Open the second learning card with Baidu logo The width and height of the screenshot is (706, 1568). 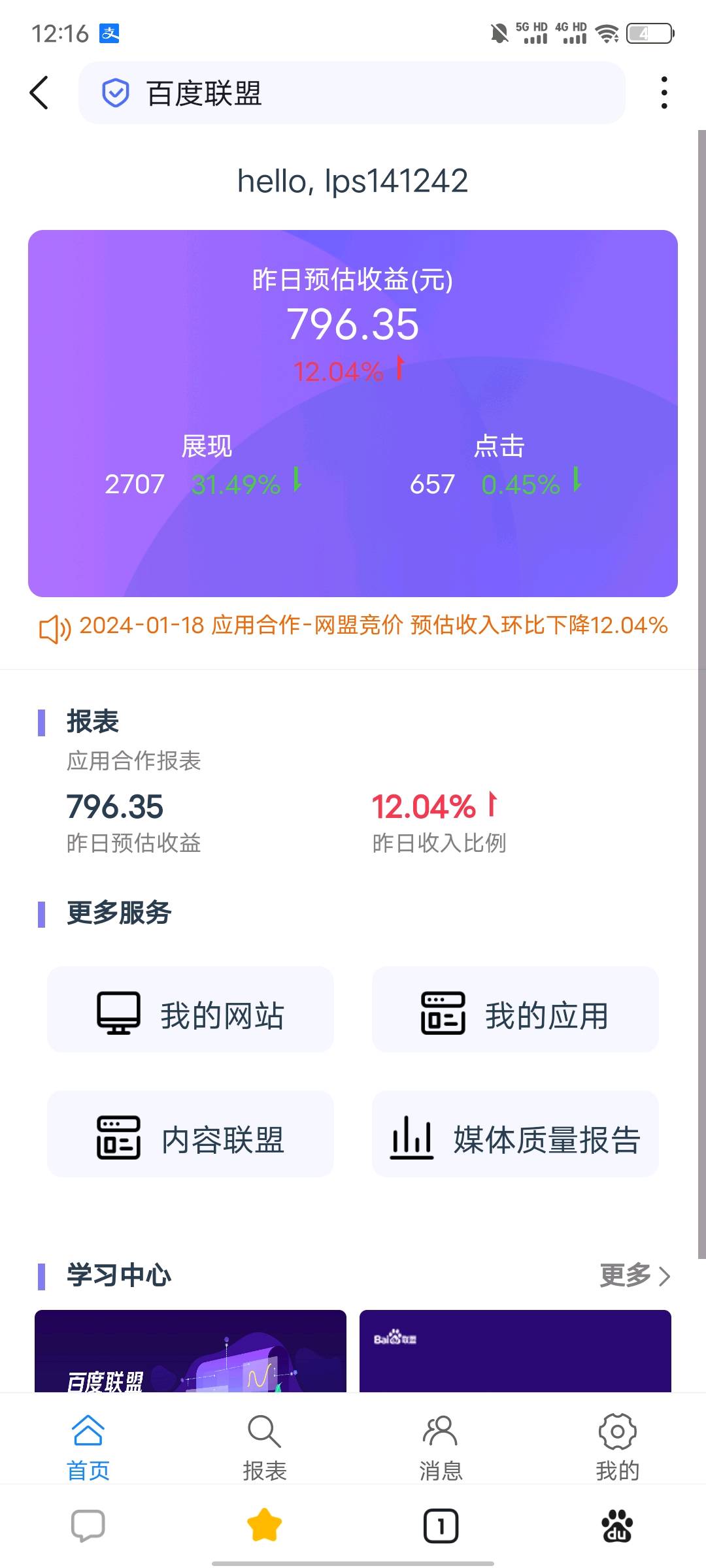(x=515, y=1351)
